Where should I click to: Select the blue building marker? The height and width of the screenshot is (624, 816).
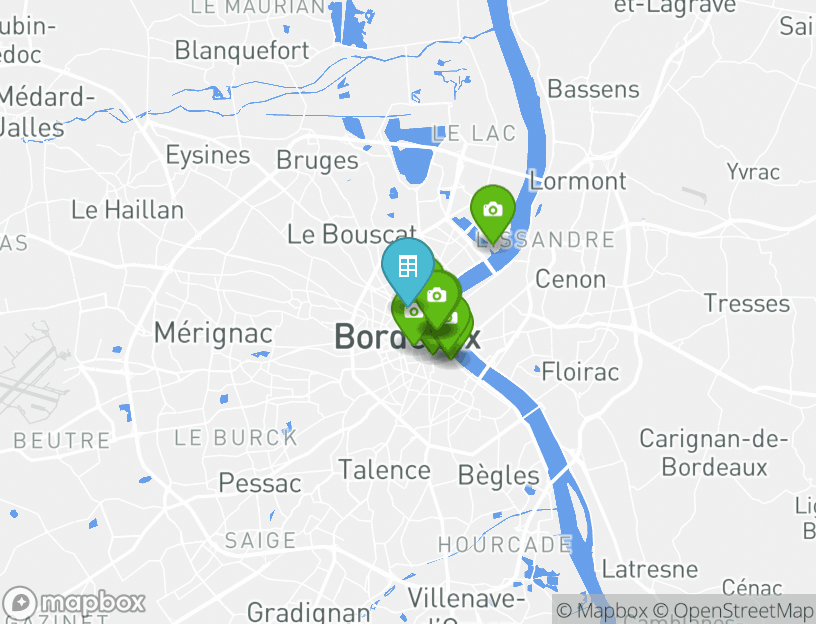pos(407,267)
